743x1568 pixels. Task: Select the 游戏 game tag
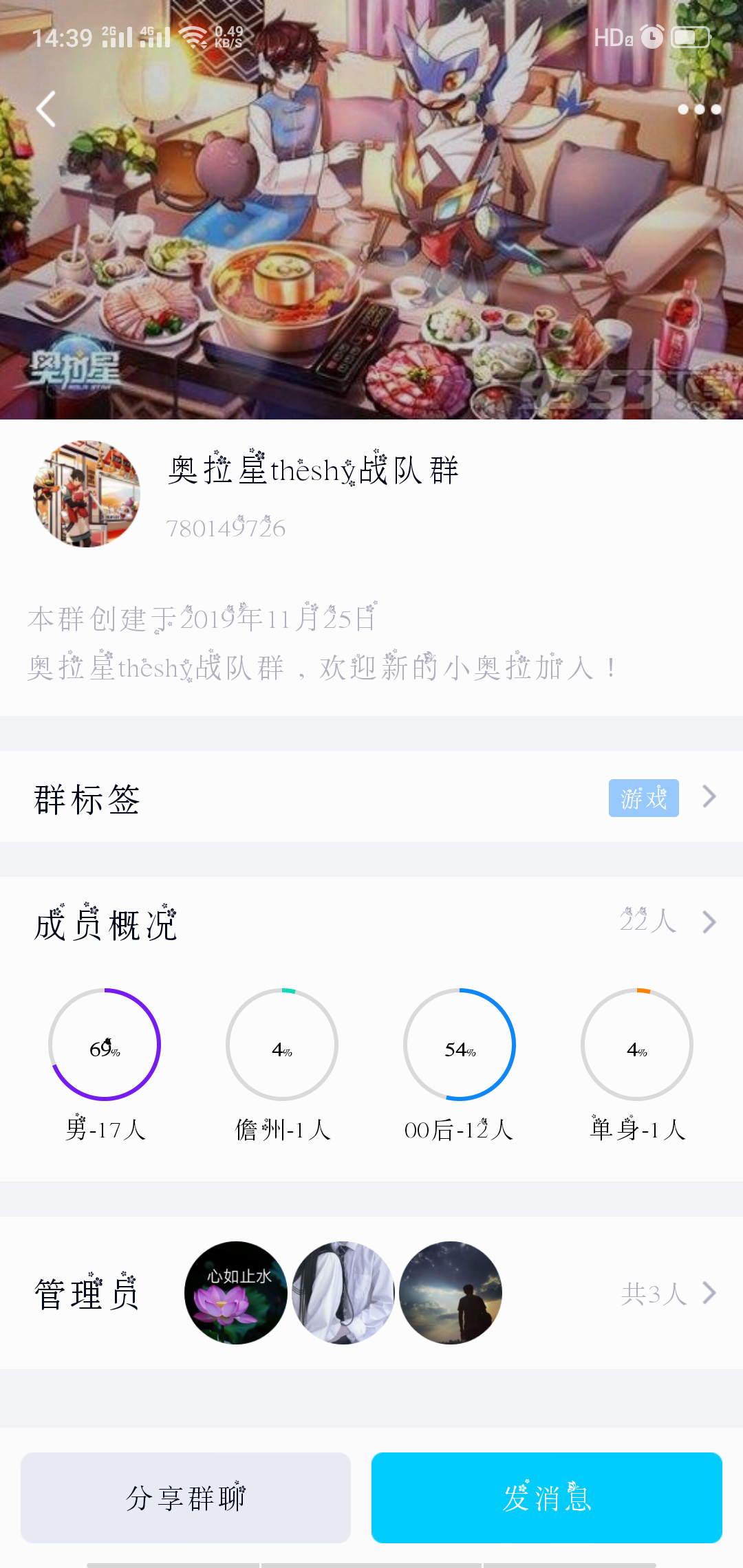pos(643,797)
